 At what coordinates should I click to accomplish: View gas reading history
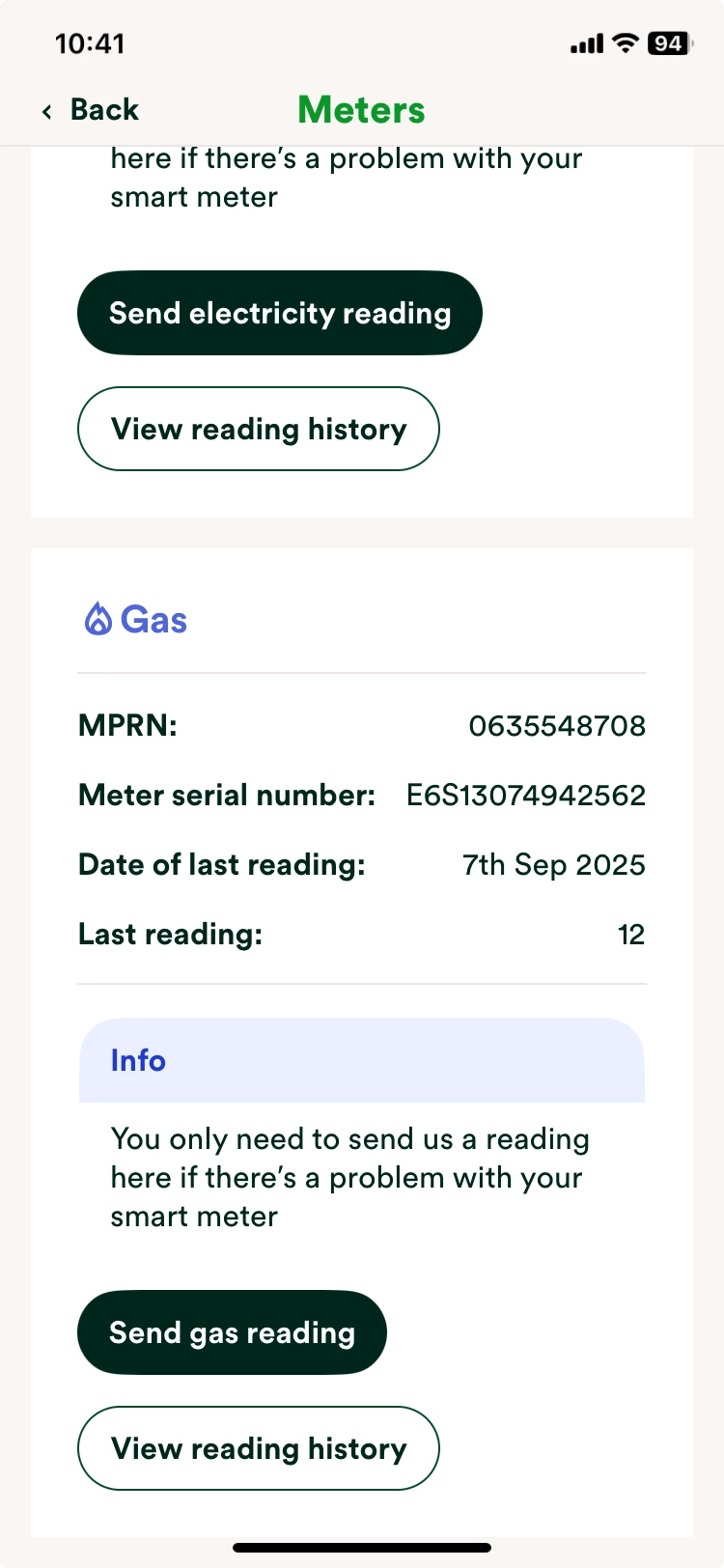(258, 1448)
